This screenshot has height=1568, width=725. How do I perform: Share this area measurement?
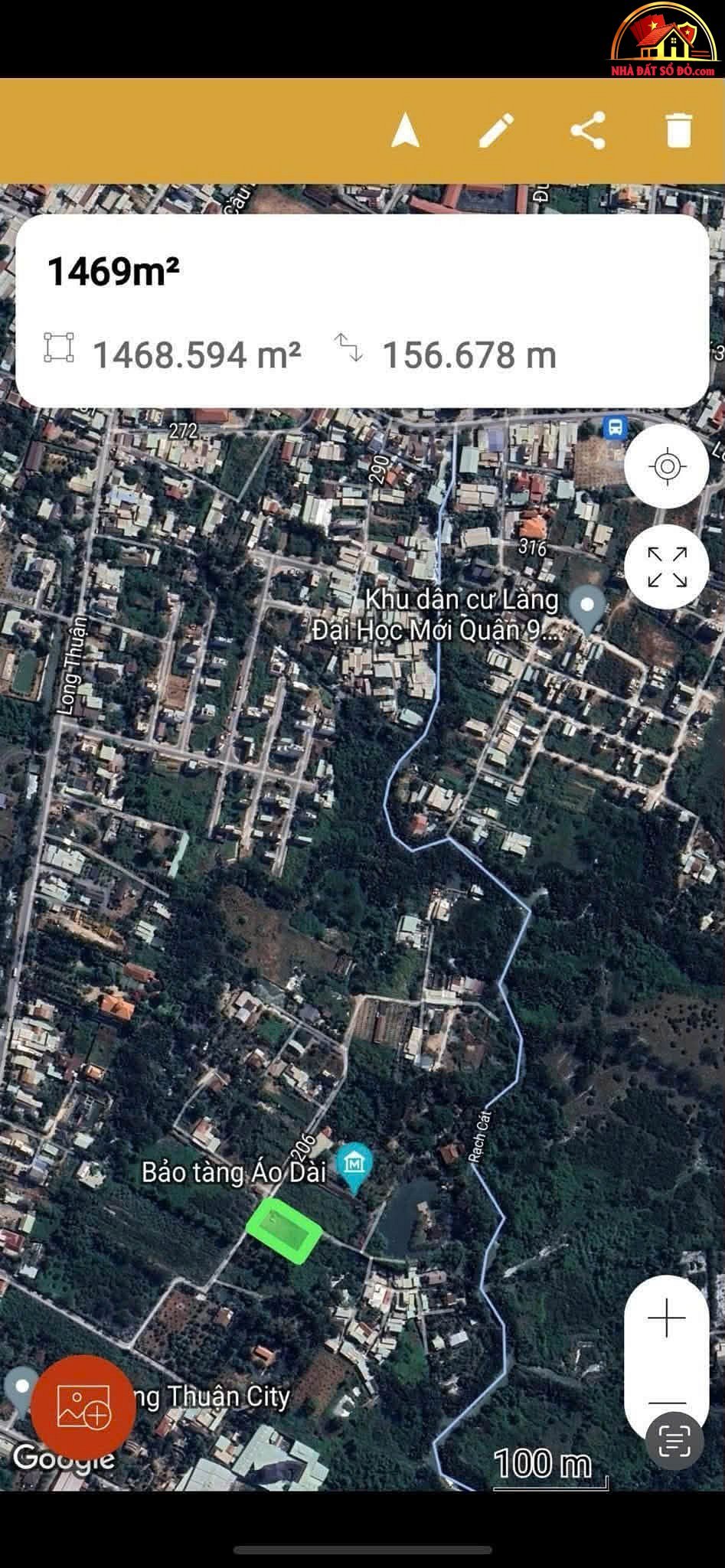point(588,130)
